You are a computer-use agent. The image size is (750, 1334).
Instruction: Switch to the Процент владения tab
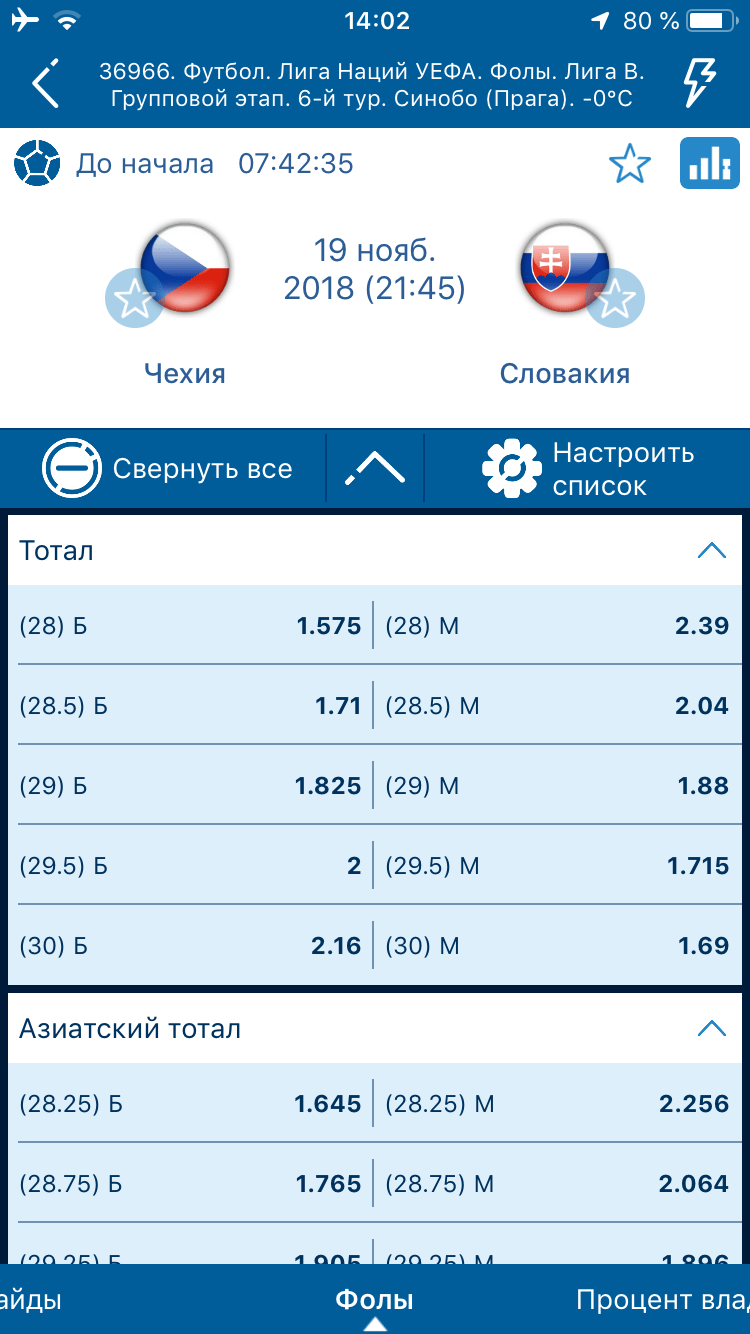click(x=663, y=1300)
